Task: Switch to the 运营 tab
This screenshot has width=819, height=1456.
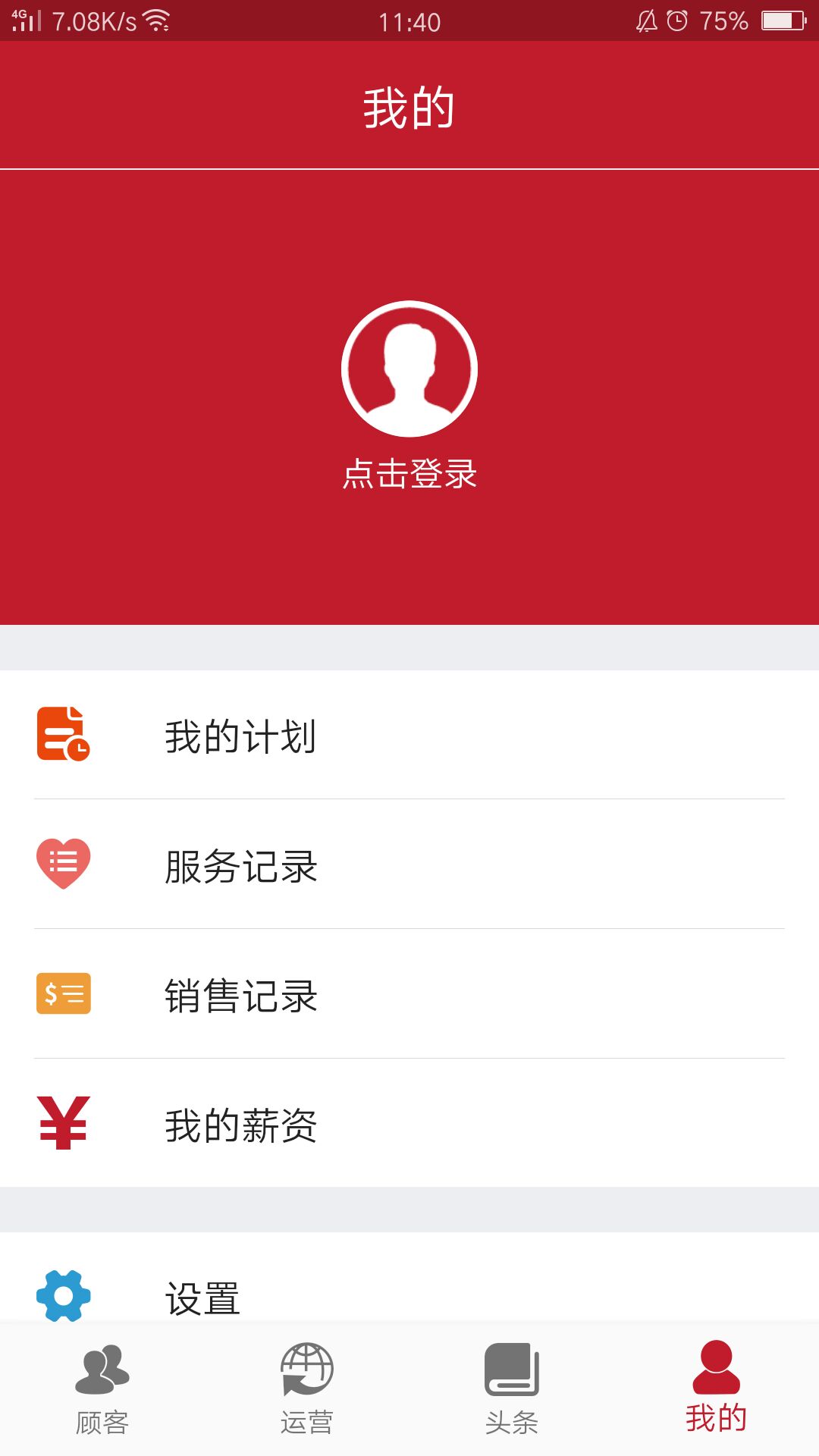Action: [x=307, y=1395]
